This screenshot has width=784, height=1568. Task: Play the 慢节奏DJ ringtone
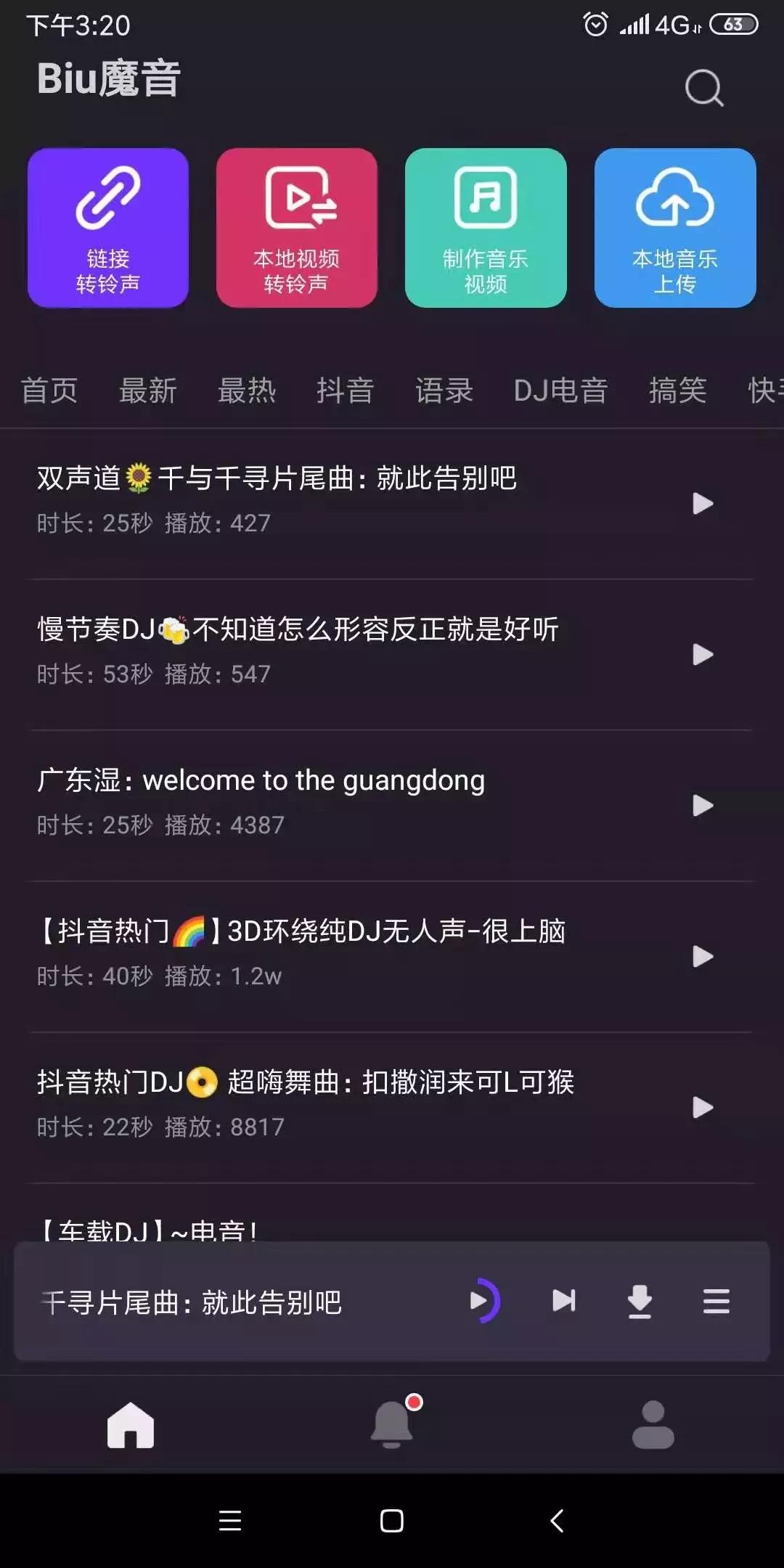point(702,655)
